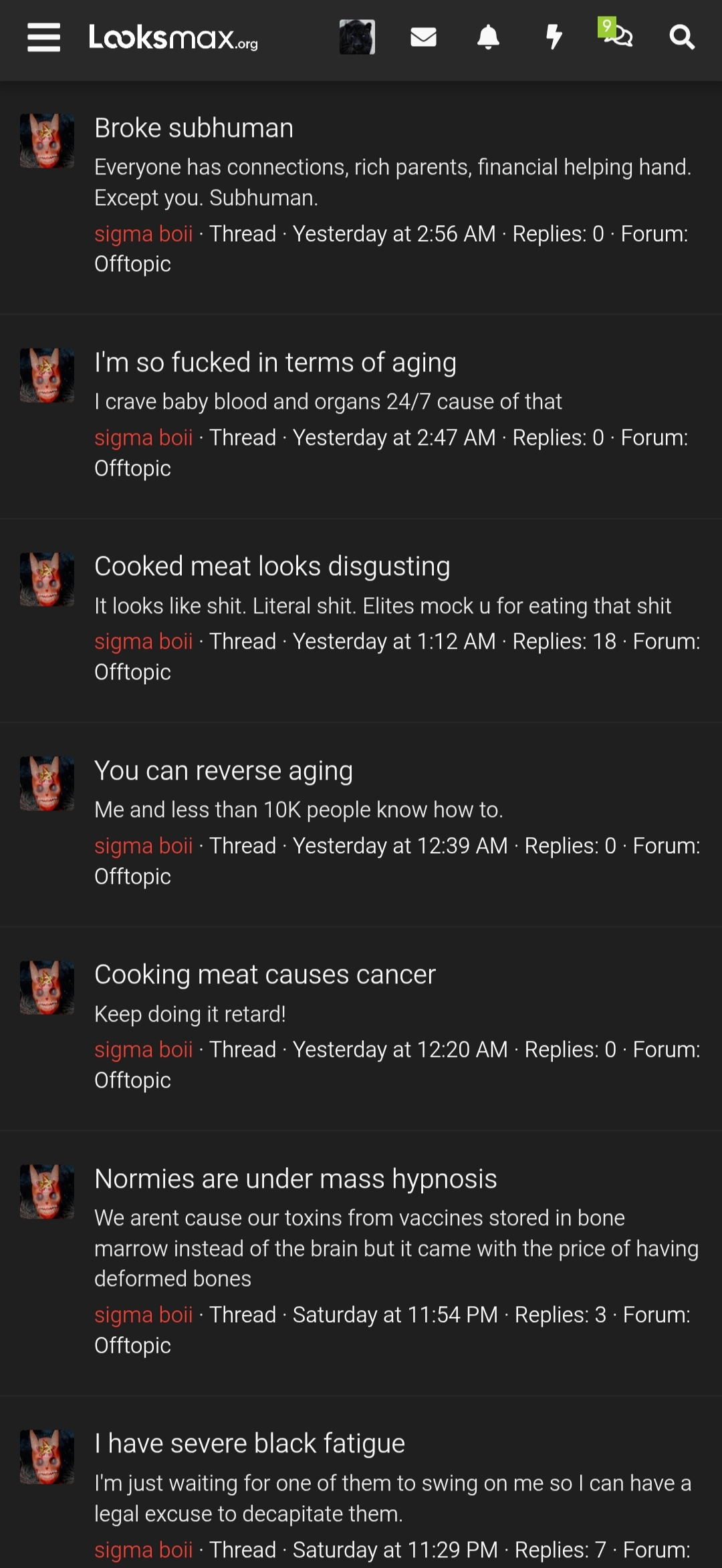Open the 'You can reverse aging' thread
Viewport: 722px width, 1568px height.
click(x=223, y=770)
